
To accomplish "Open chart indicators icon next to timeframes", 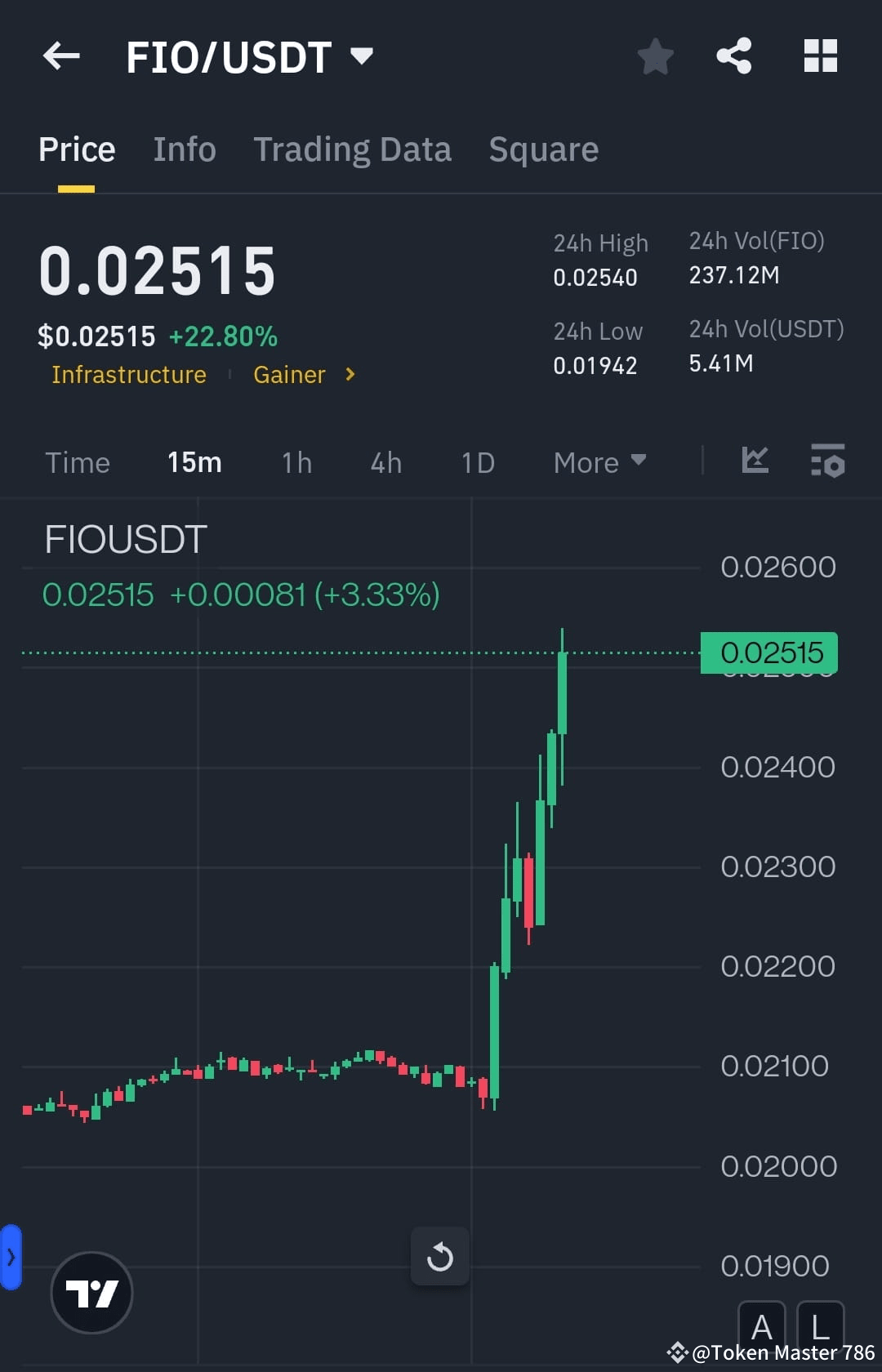I will pyautogui.click(x=755, y=461).
